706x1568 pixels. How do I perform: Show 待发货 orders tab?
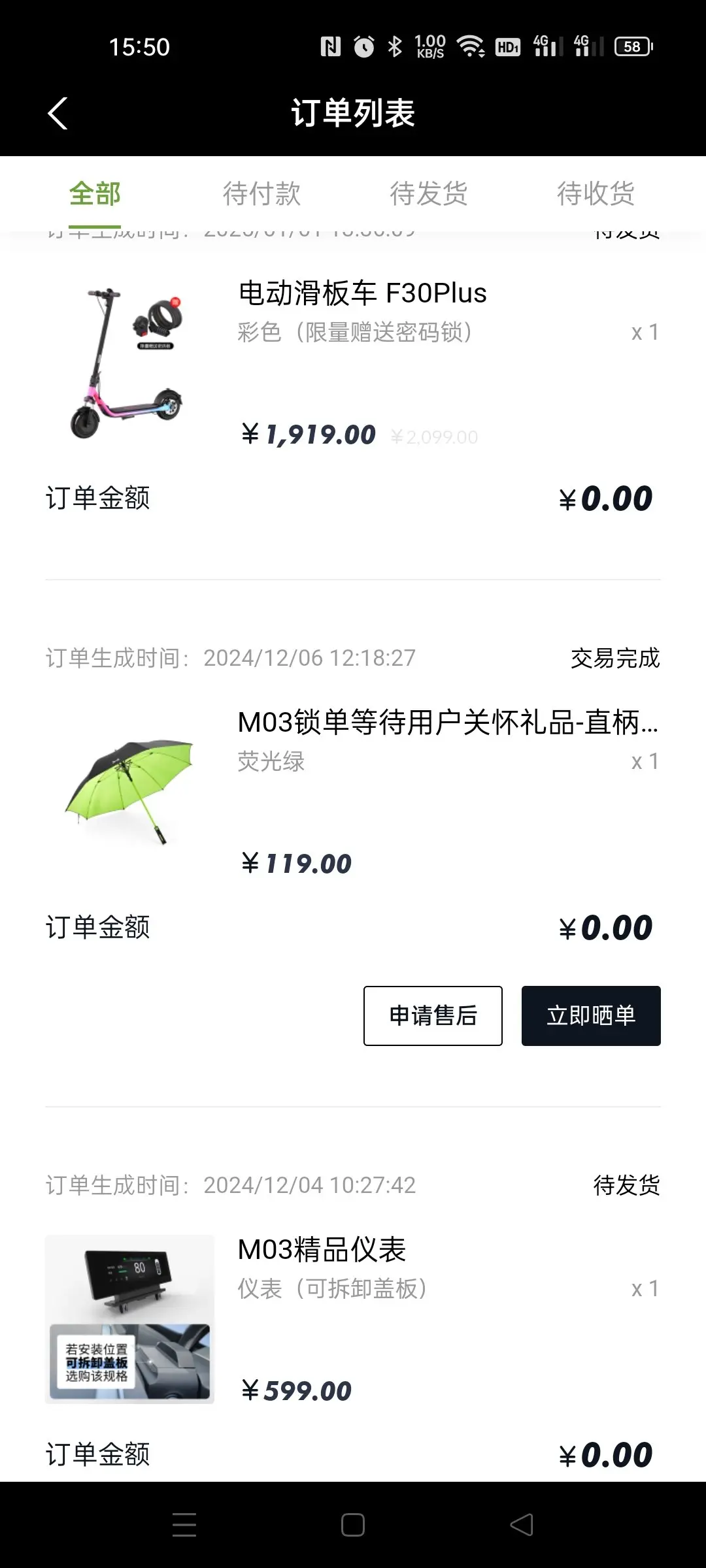pyautogui.click(x=429, y=194)
